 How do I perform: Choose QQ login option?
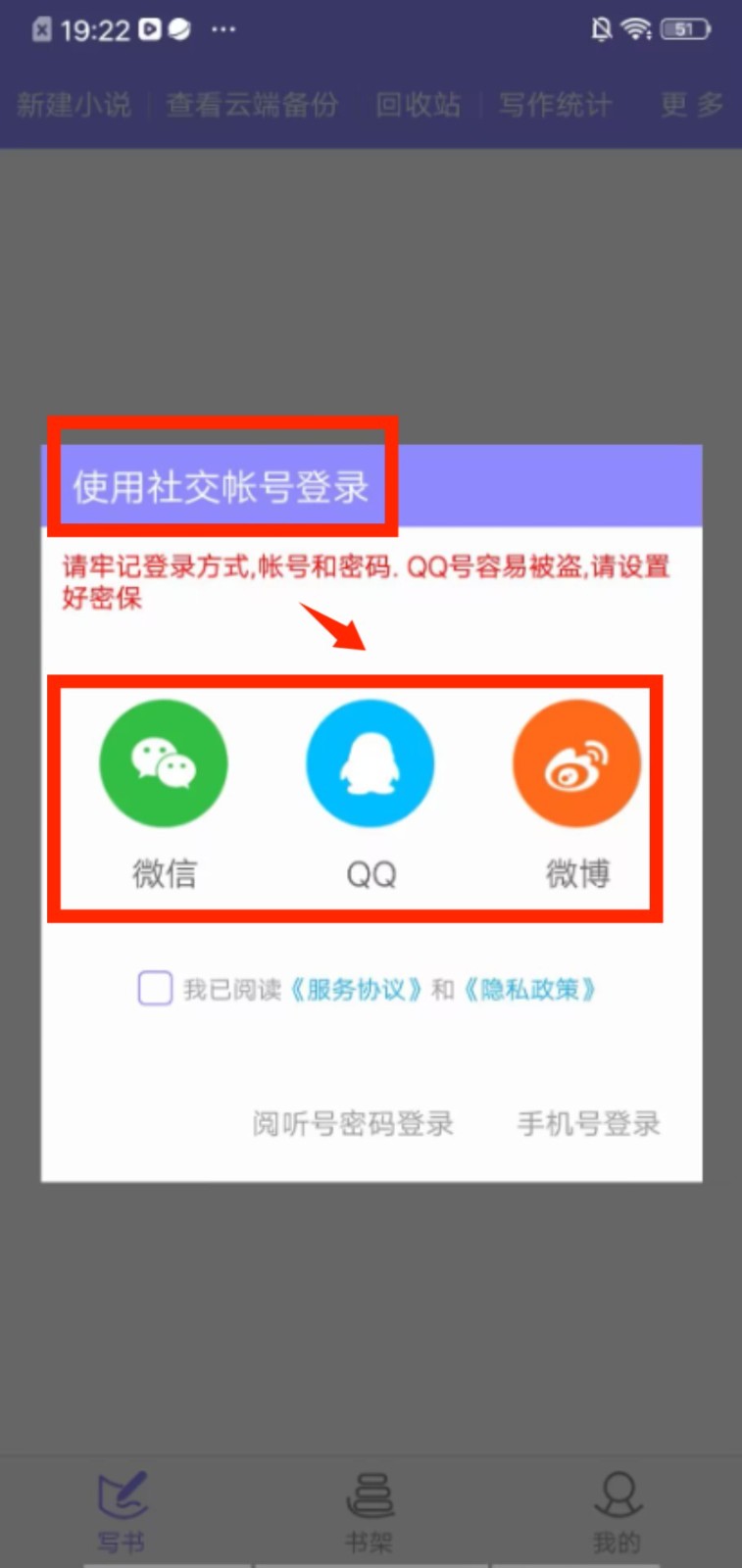[x=371, y=763]
